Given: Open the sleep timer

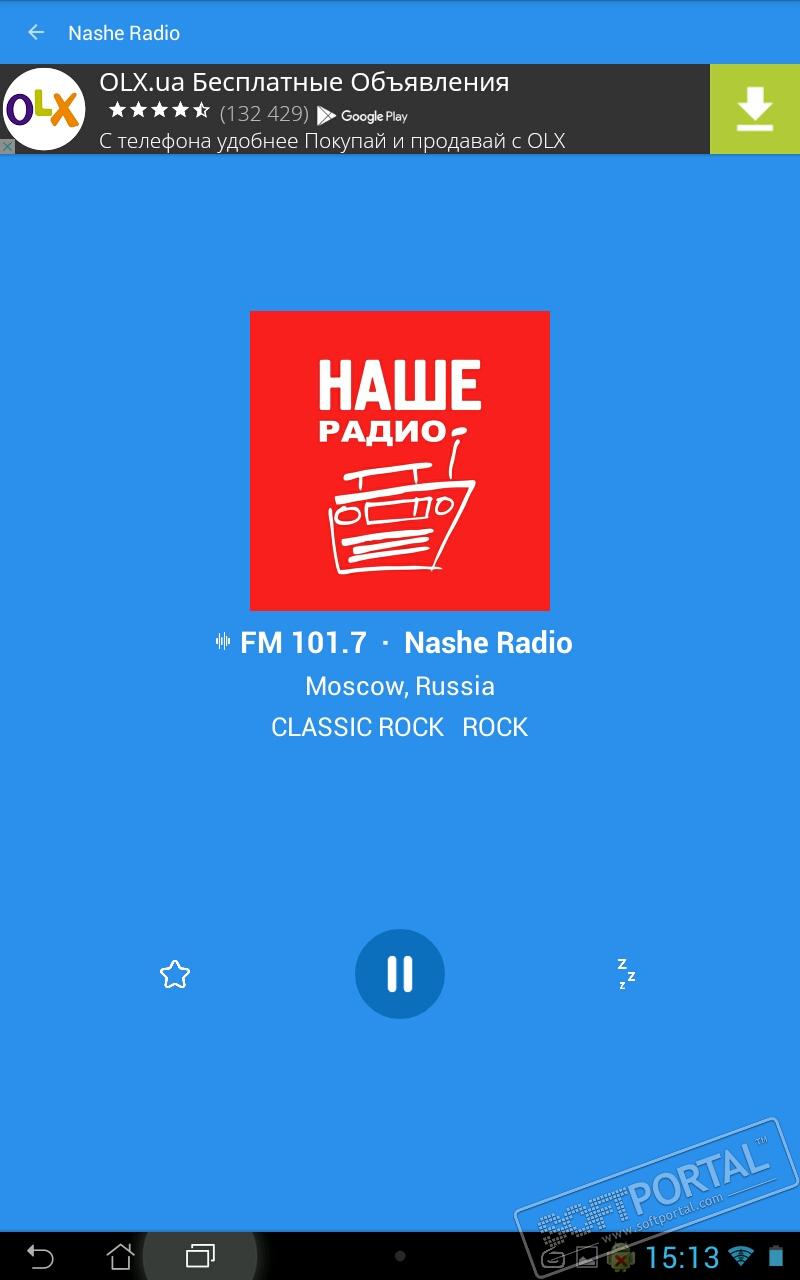Looking at the screenshot, I should click(x=626, y=974).
